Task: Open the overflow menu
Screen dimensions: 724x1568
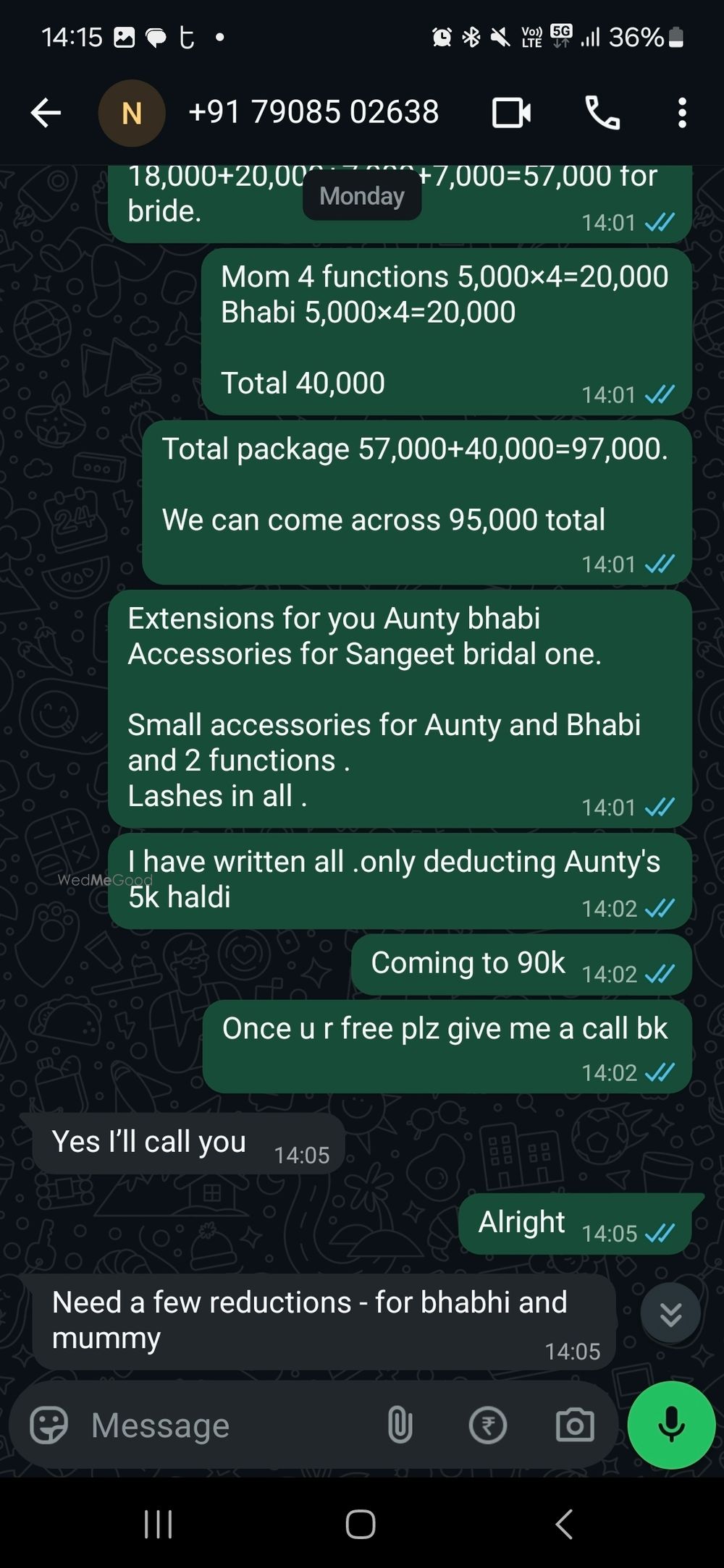Action: tap(681, 113)
